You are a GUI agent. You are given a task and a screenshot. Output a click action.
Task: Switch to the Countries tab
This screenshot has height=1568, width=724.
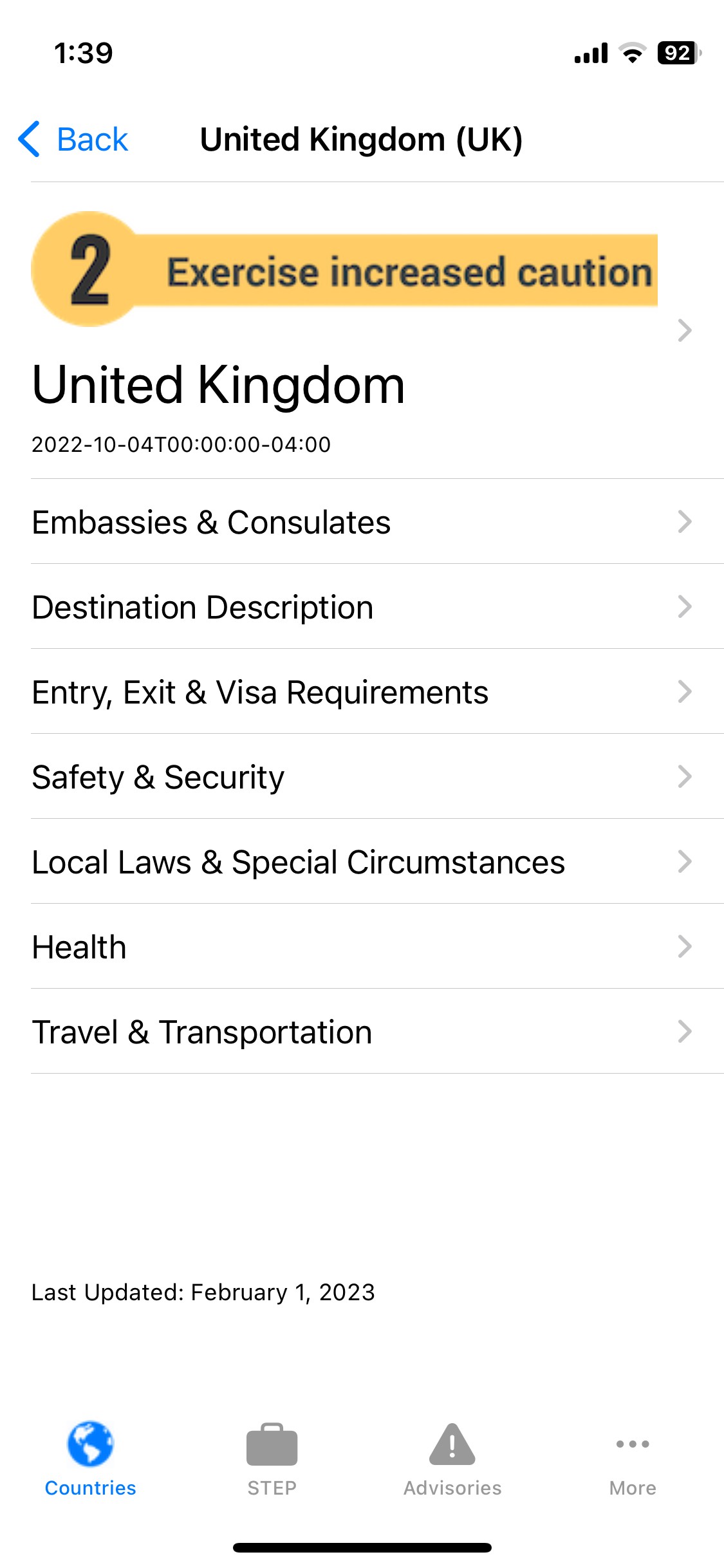(91, 1459)
